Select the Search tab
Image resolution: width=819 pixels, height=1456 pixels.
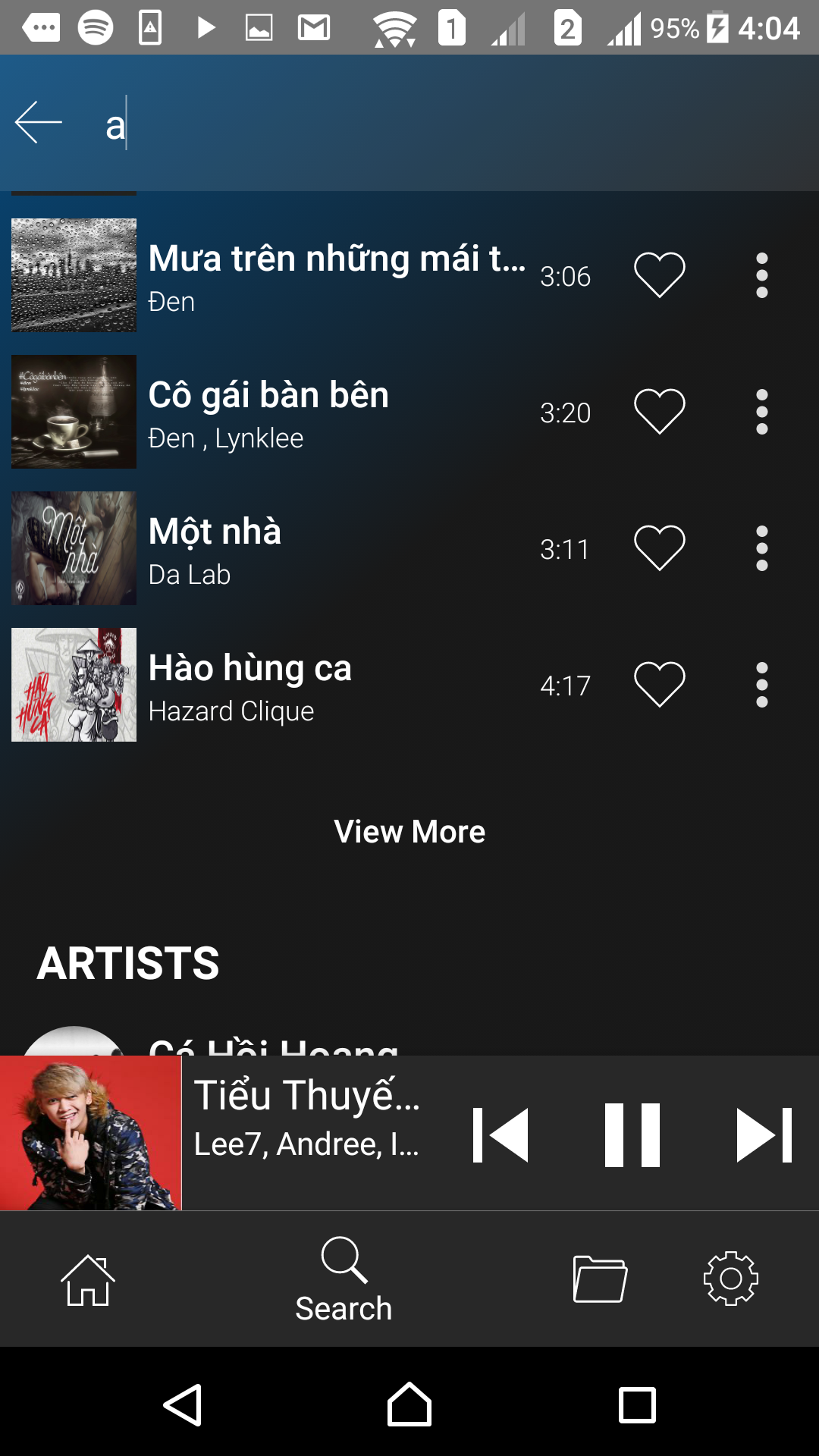click(344, 1280)
